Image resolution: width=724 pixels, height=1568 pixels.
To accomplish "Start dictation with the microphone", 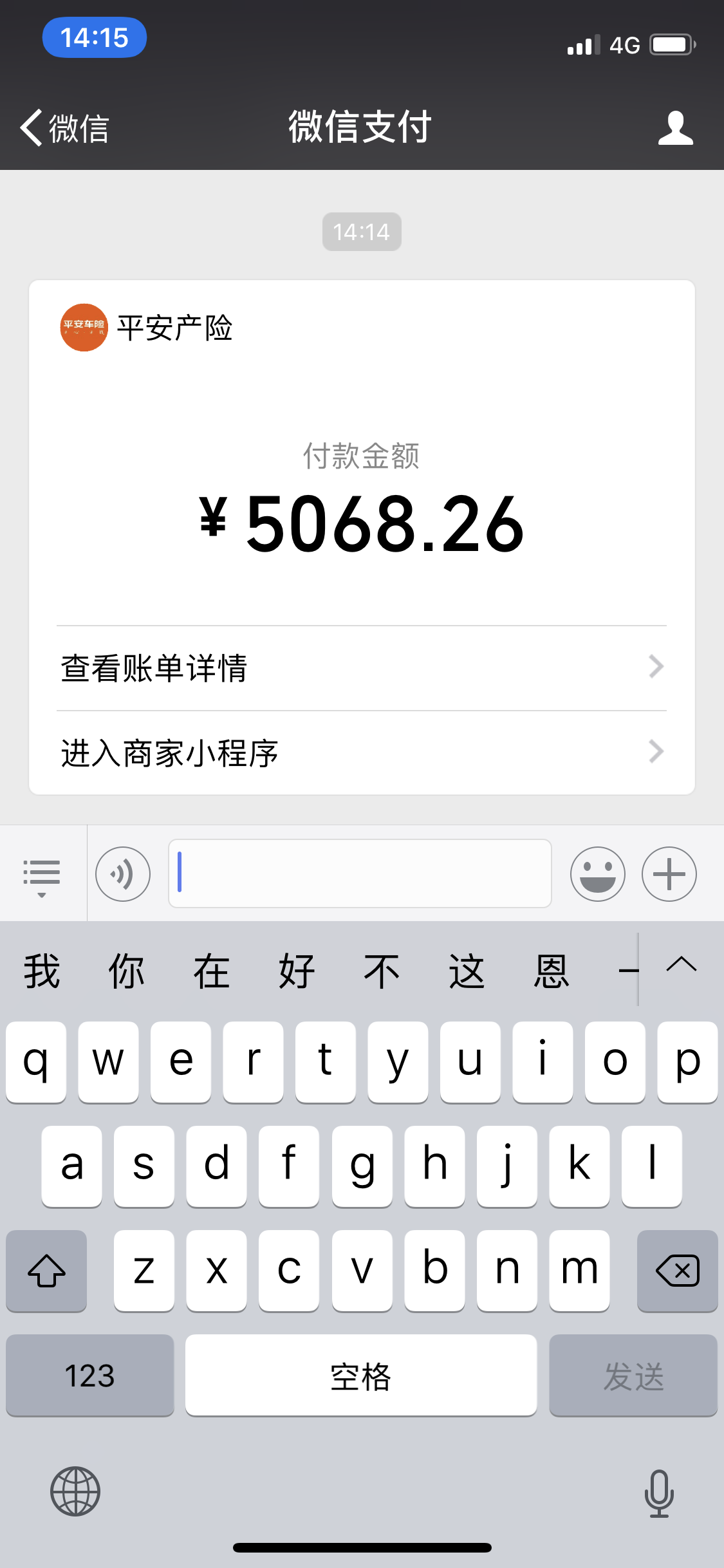I will [x=658, y=1493].
